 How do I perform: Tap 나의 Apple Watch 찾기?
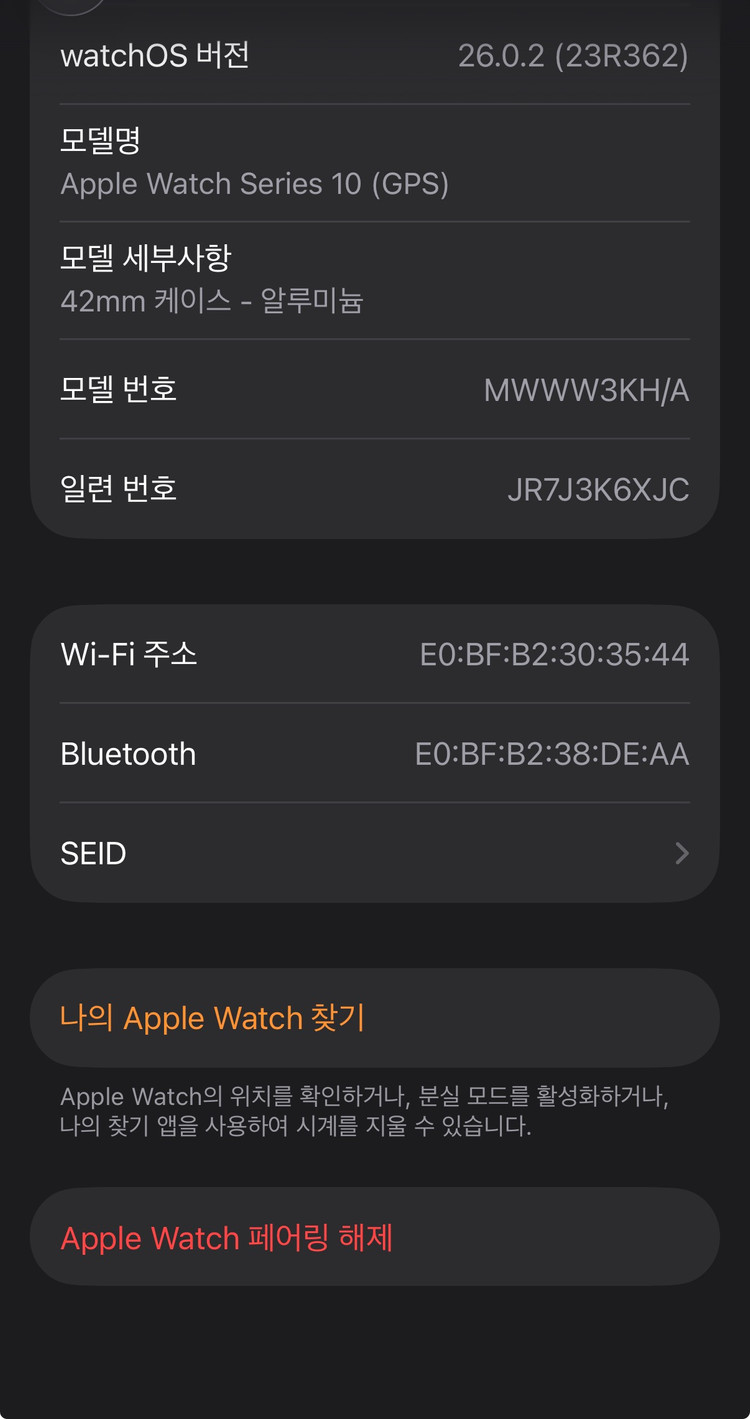(212, 1018)
